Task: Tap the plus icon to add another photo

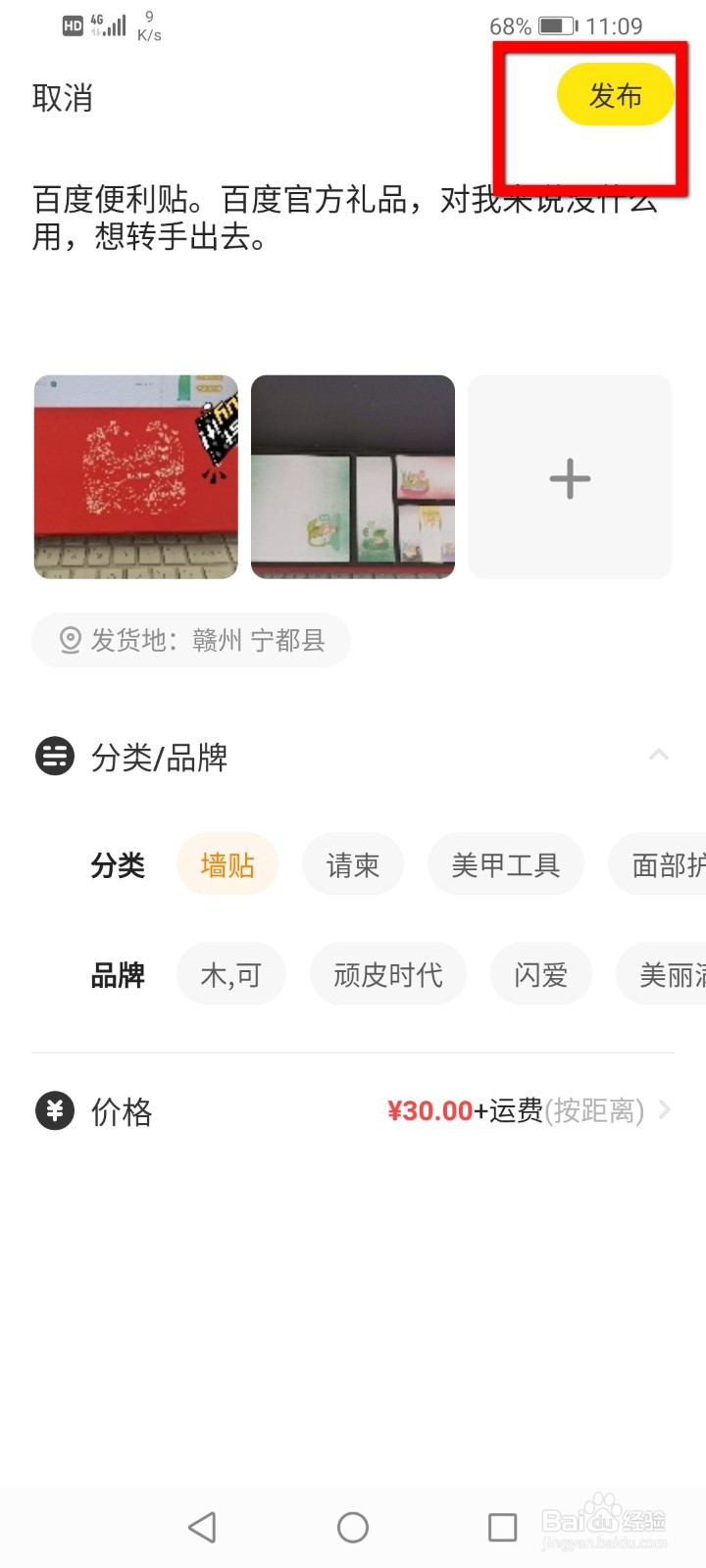Action: 570,477
